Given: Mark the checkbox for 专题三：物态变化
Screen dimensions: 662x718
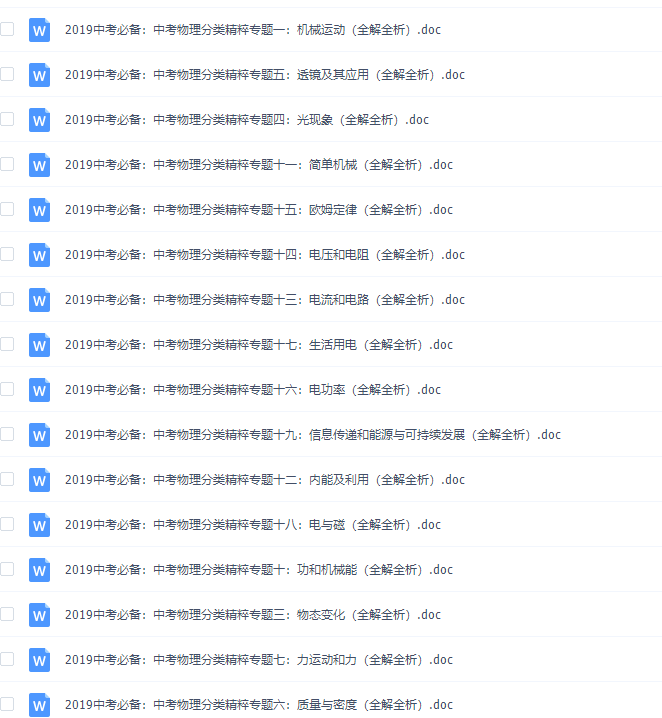Looking at the screenshot, I should coord(7,614).
